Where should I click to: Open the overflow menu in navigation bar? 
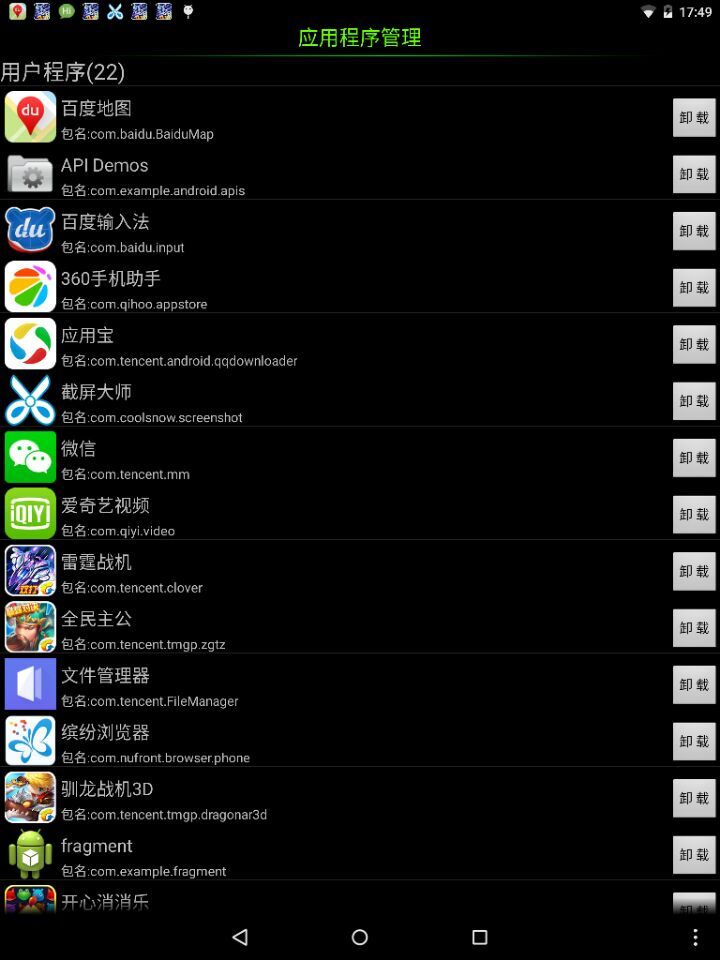click(695, 937)
